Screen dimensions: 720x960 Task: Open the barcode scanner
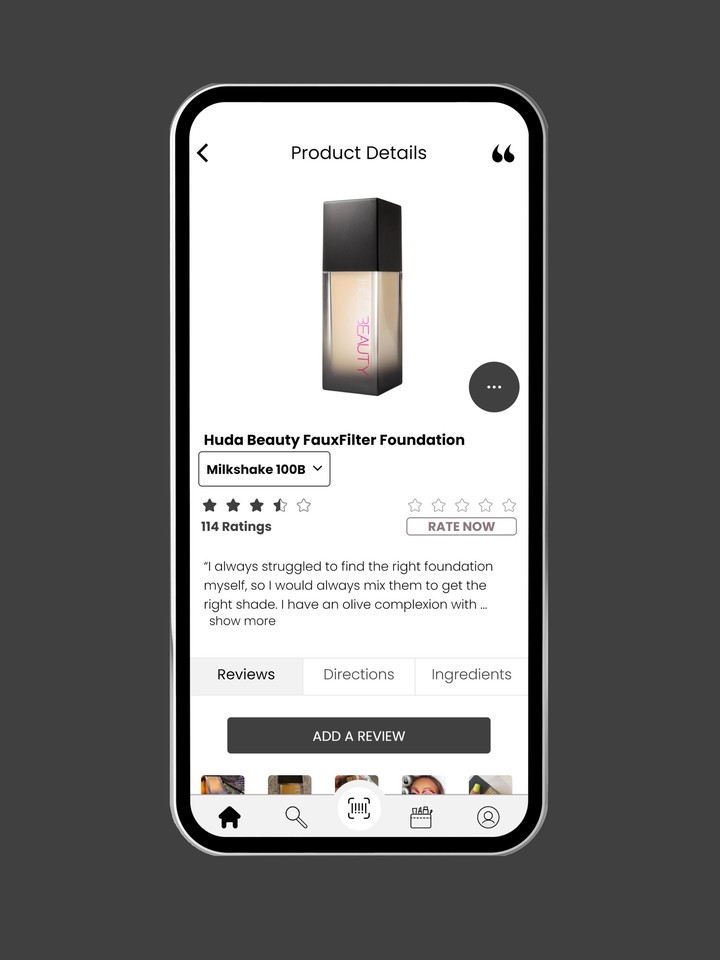359,808
